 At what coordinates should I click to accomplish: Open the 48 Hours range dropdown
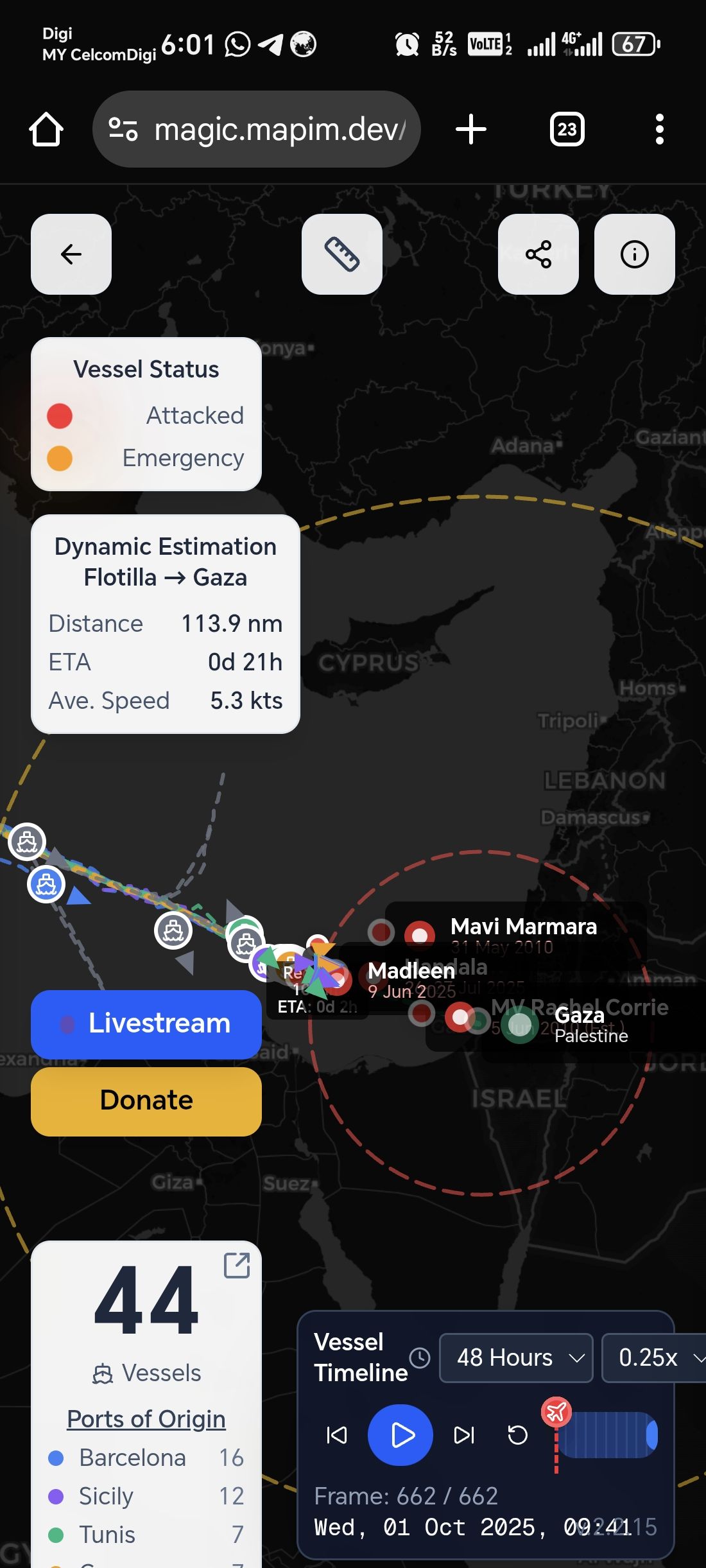(516, 1357)
